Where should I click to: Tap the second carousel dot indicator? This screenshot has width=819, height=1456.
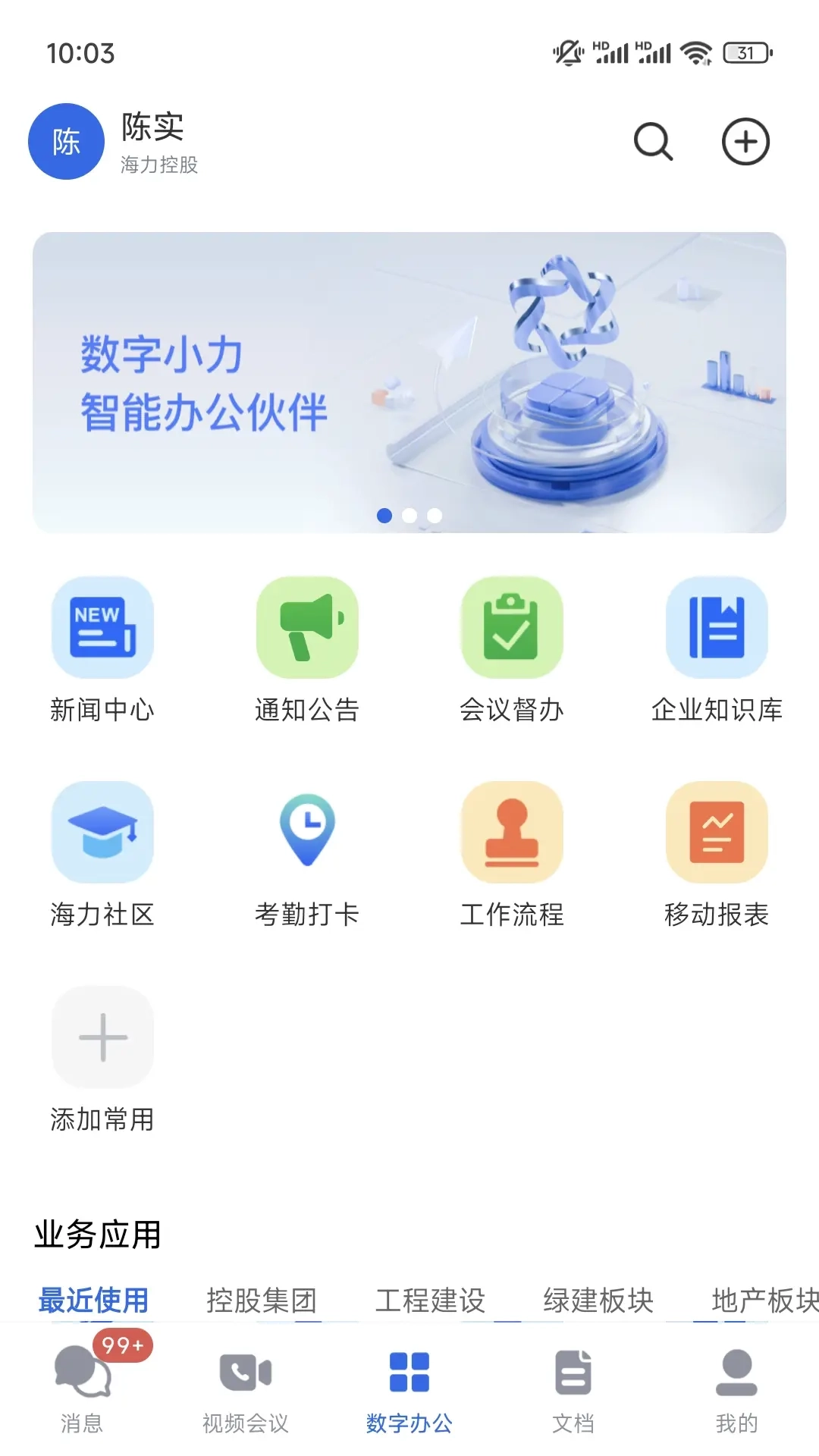(409, 514)
